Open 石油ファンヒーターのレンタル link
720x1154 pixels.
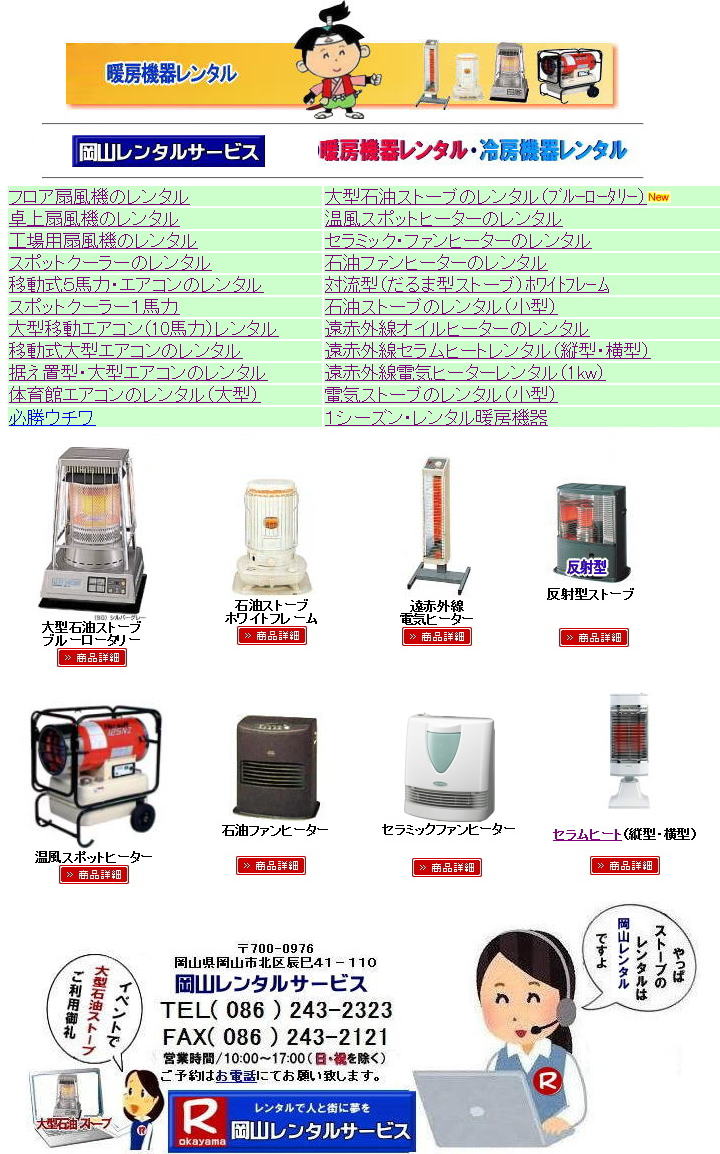click(x=435, y=263)
